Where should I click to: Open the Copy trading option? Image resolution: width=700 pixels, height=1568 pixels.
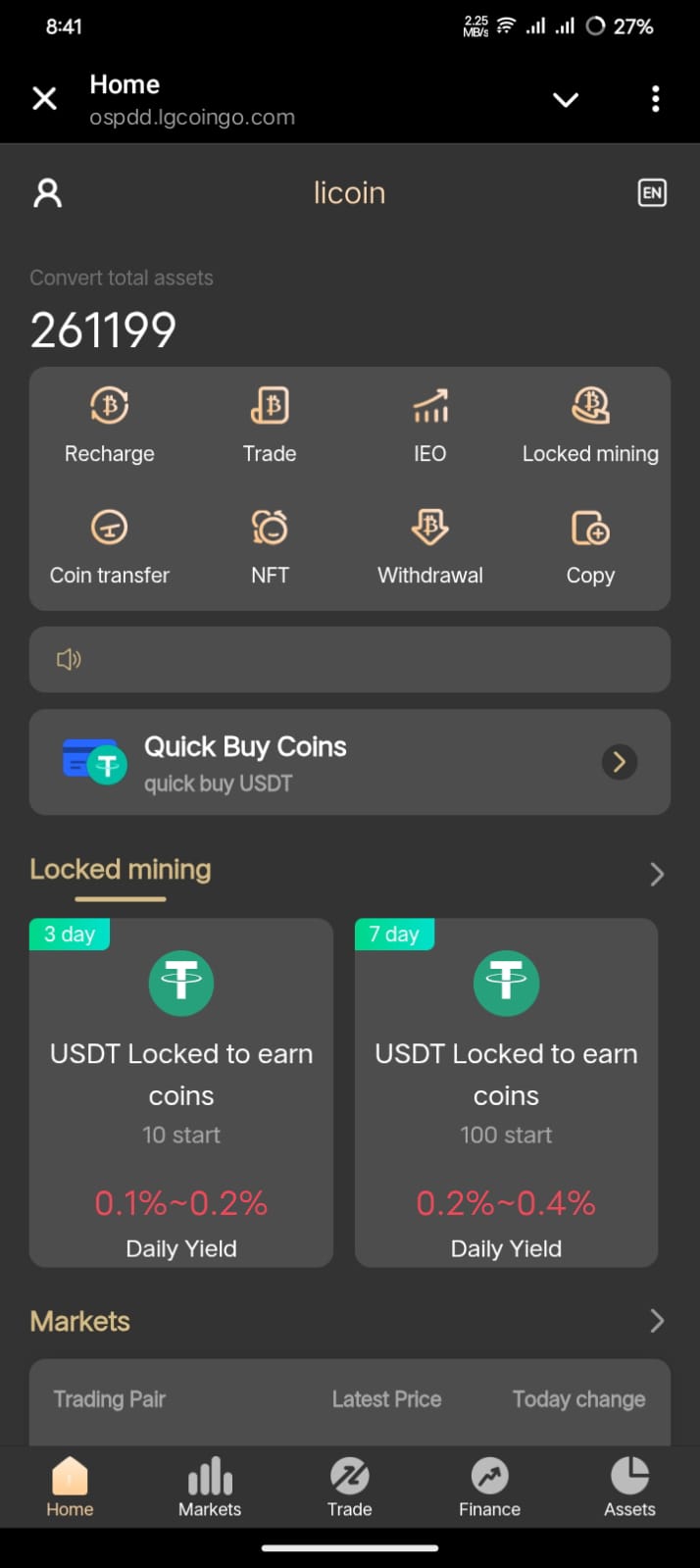pos(590,546)
